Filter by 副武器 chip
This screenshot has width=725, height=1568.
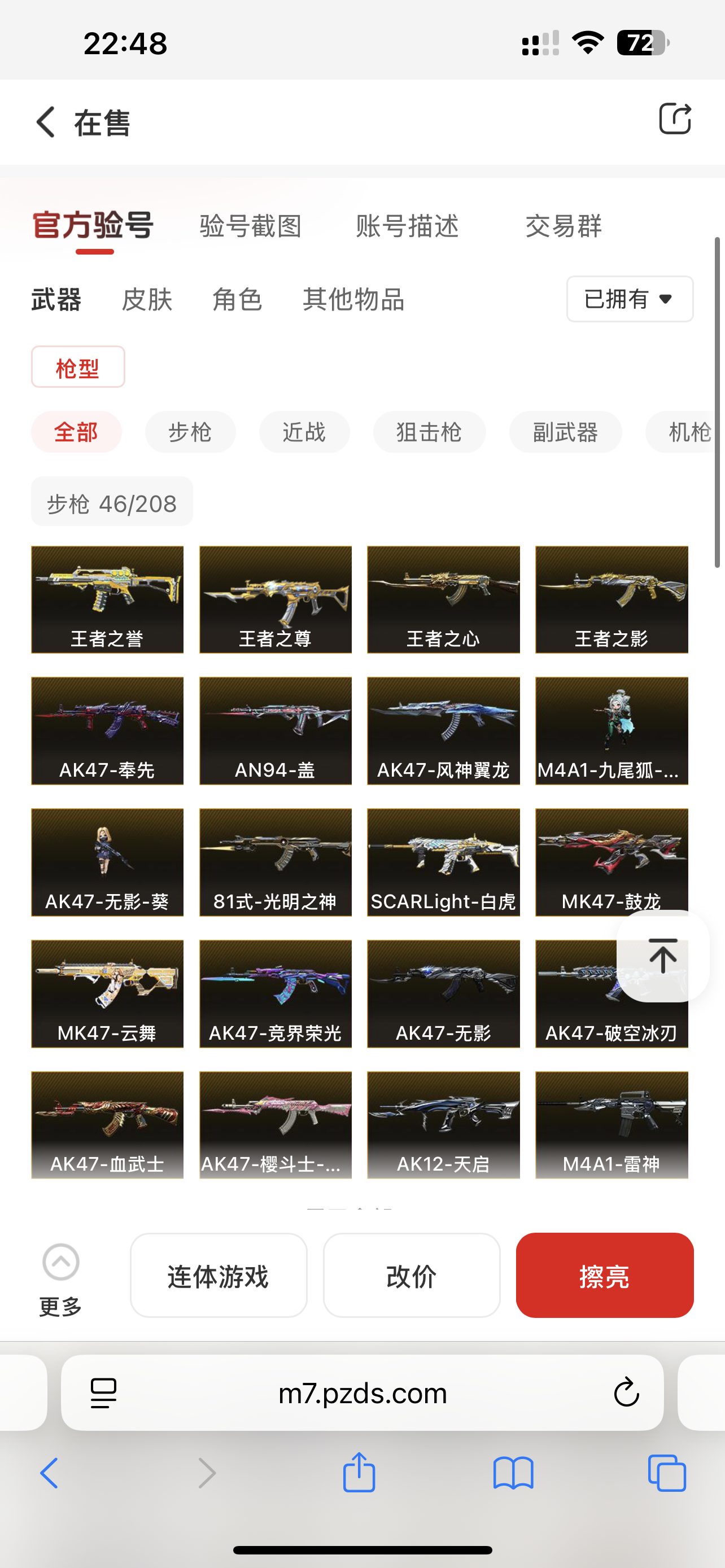pos(565,432)
